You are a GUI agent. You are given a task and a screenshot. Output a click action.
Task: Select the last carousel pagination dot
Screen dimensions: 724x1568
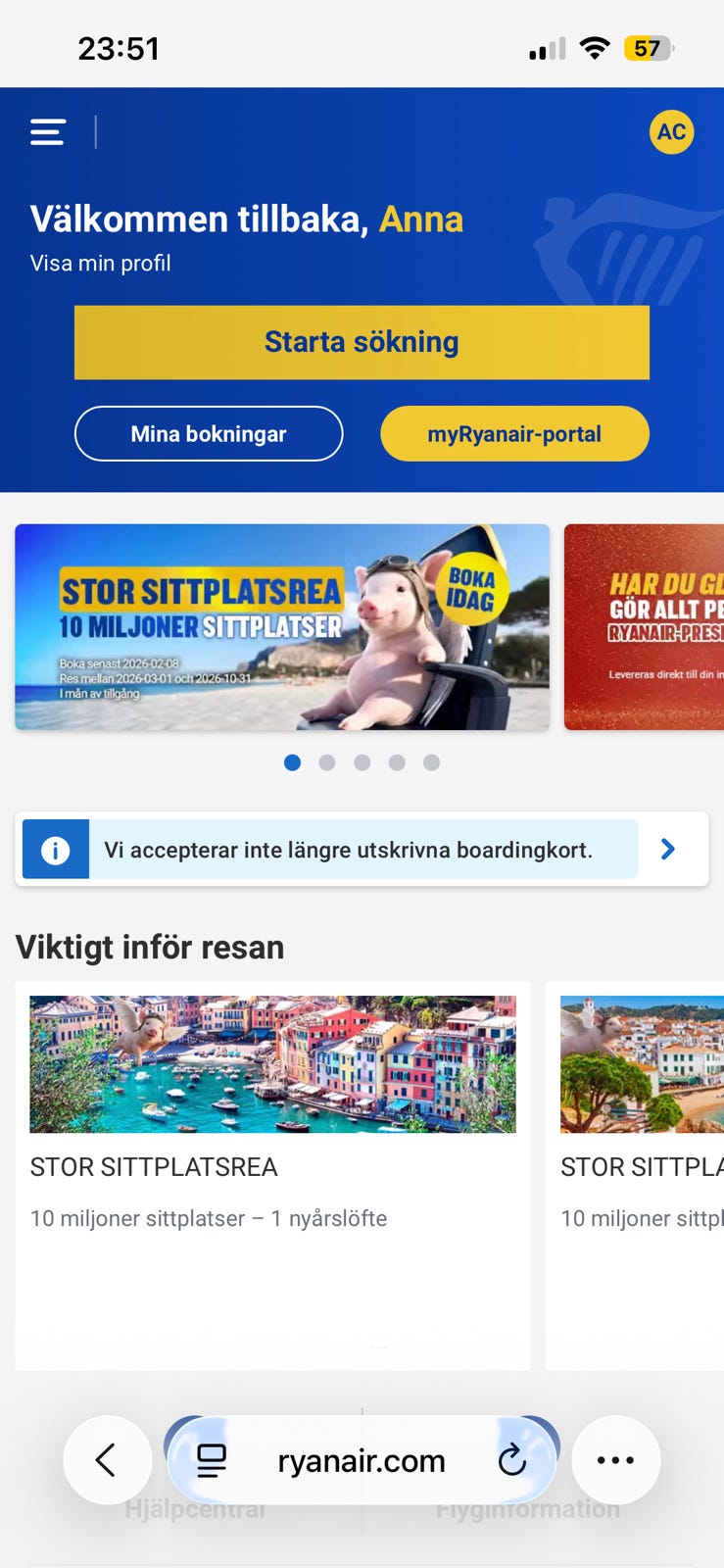pyautogui.click(x=432, y=762)
